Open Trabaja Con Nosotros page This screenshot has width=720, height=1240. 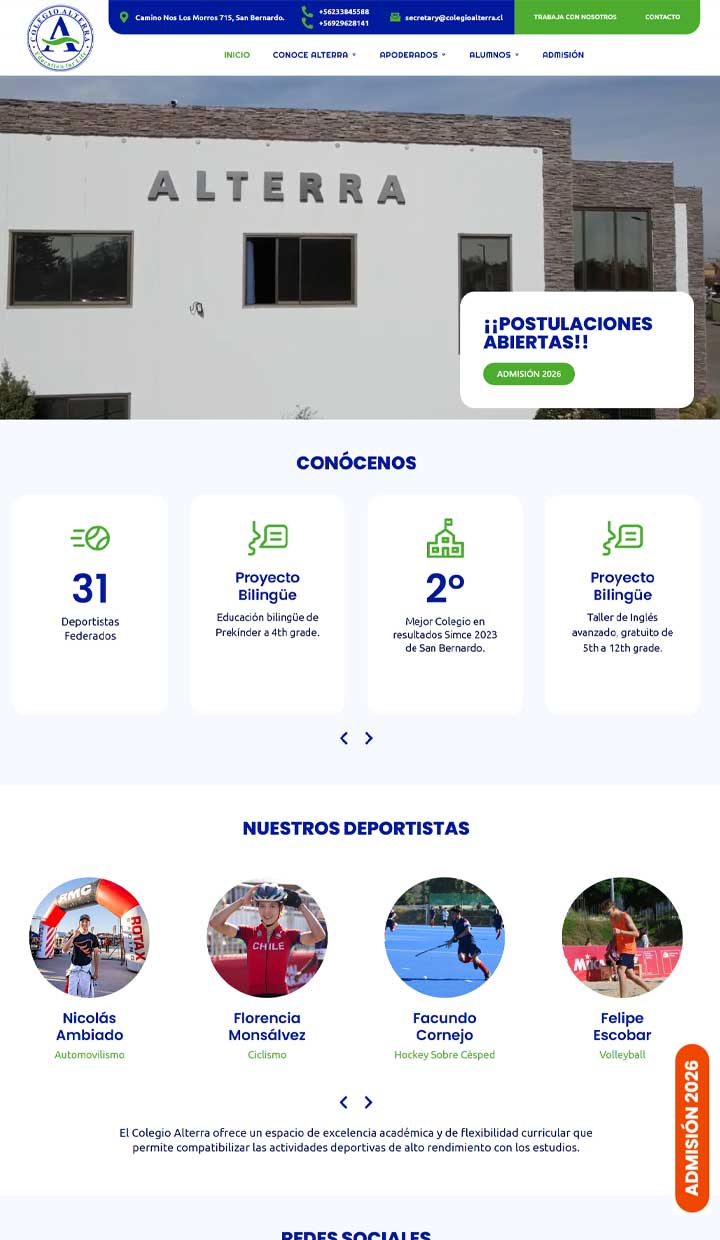[x=574, y=17]
